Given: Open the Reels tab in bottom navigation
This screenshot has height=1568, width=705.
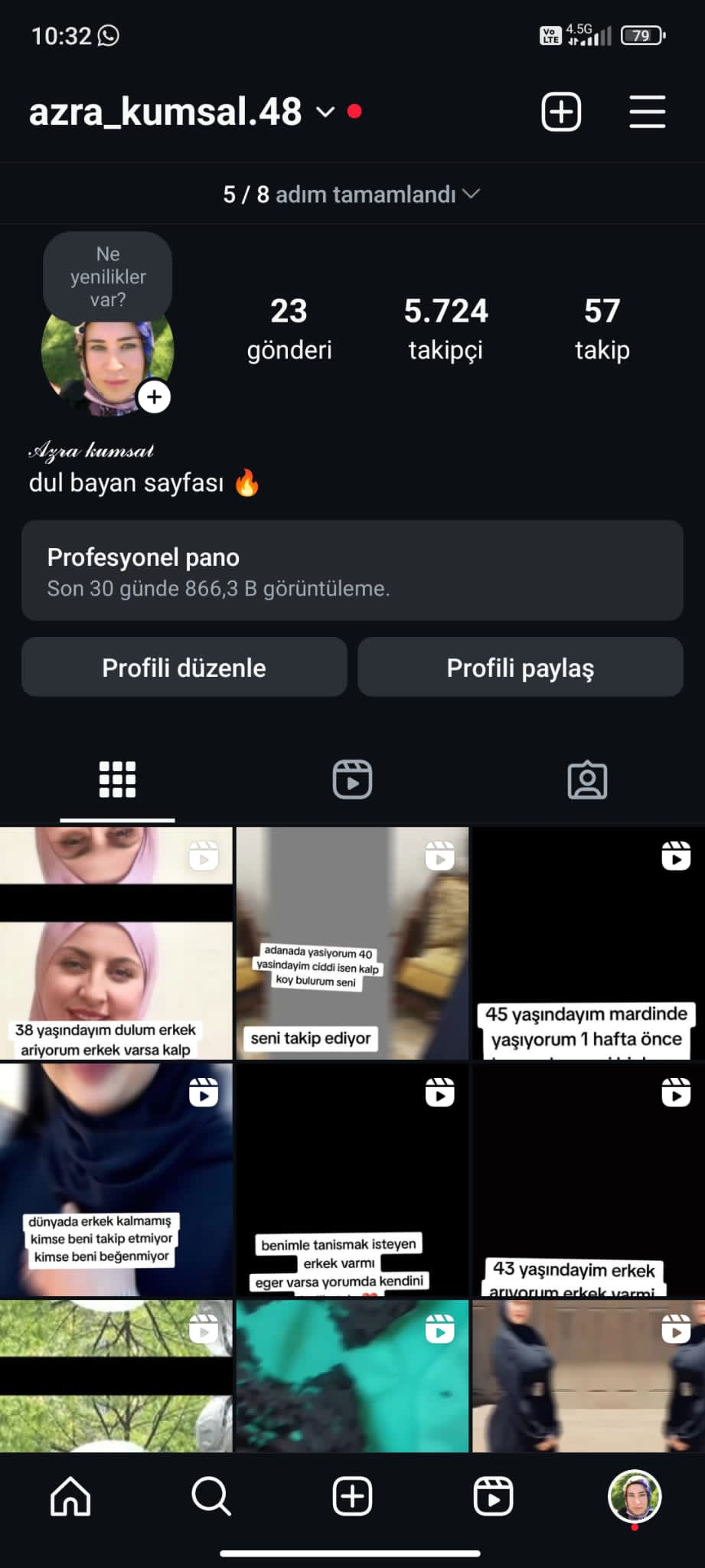Looking at the screenshot, I should (493, 1496).
